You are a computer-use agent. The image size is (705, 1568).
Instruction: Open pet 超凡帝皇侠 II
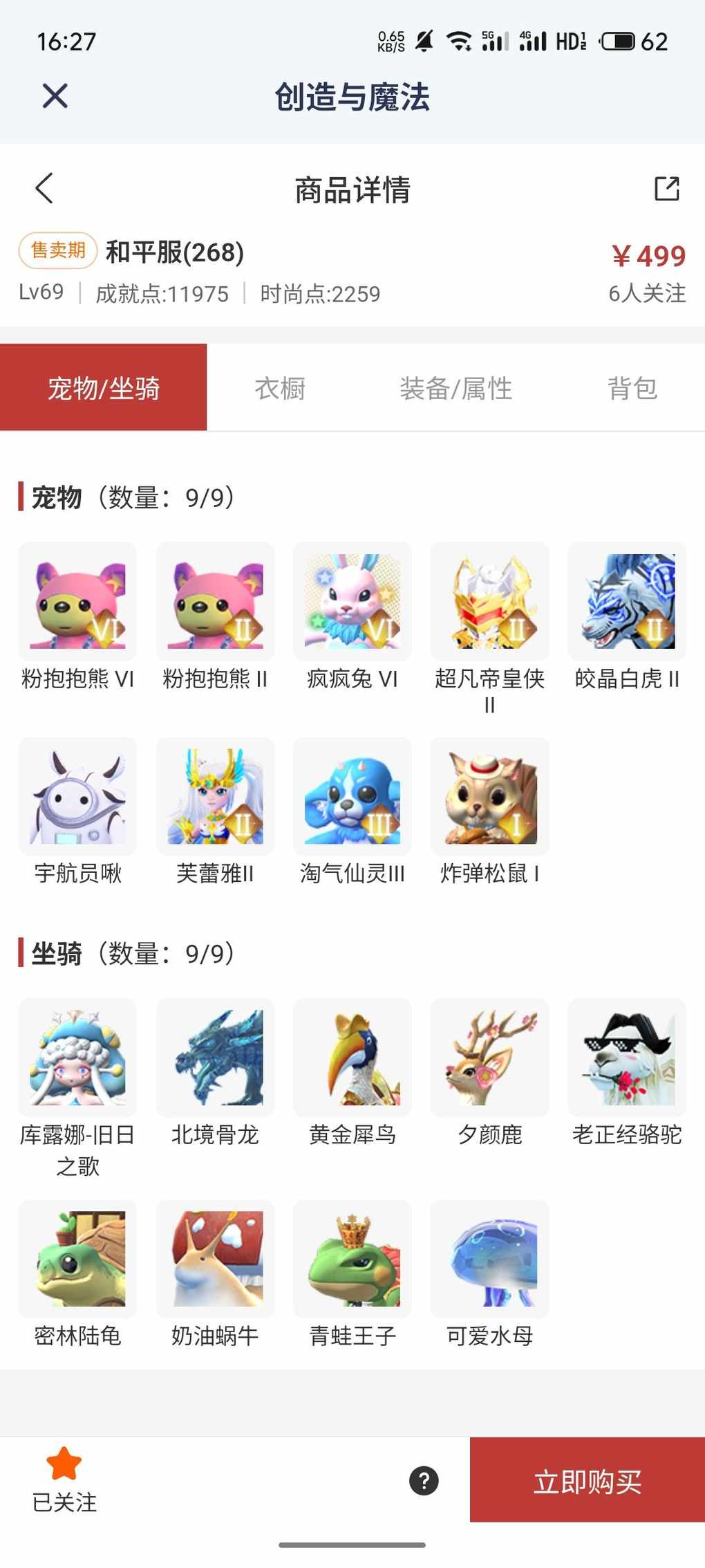[x=489, y=602]
